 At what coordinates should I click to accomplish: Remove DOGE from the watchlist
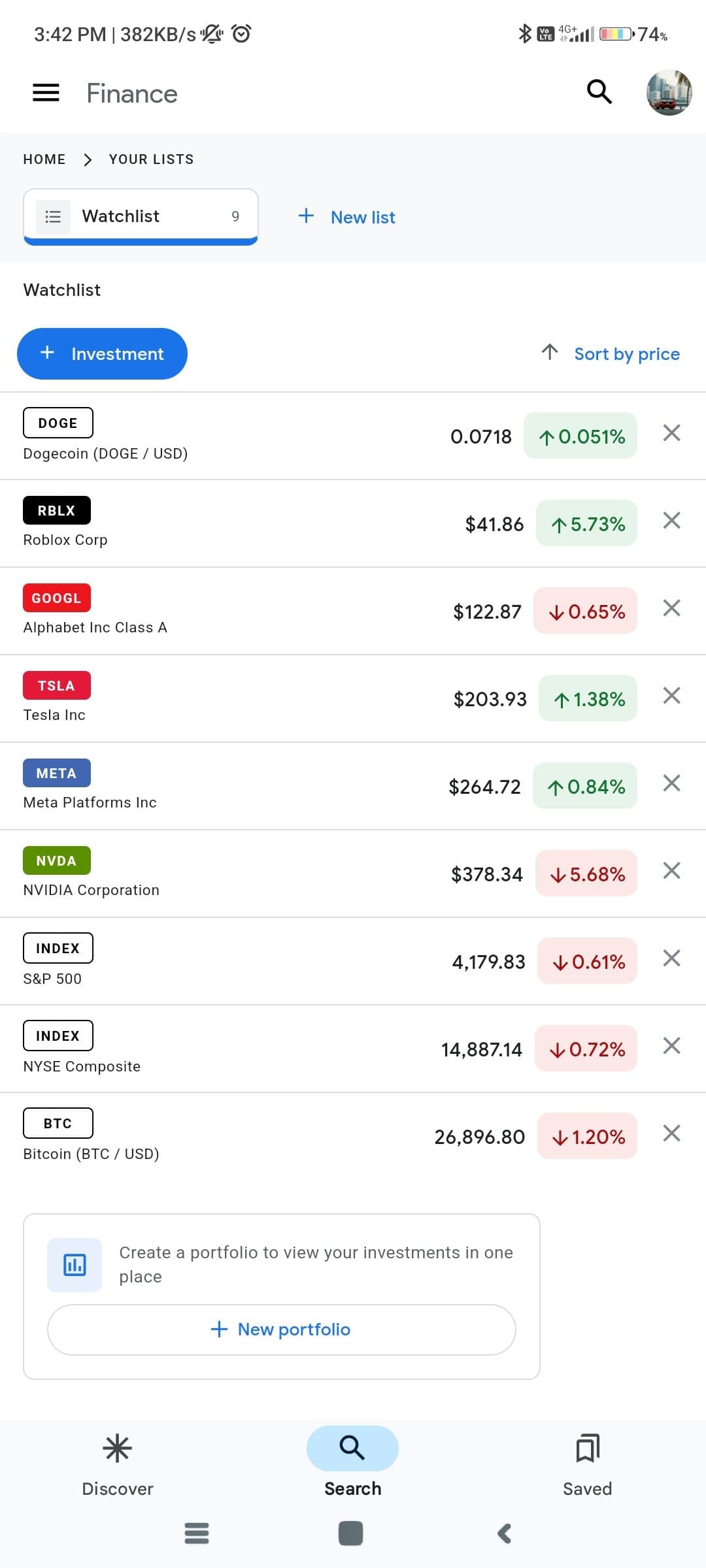tap(671, 433)
